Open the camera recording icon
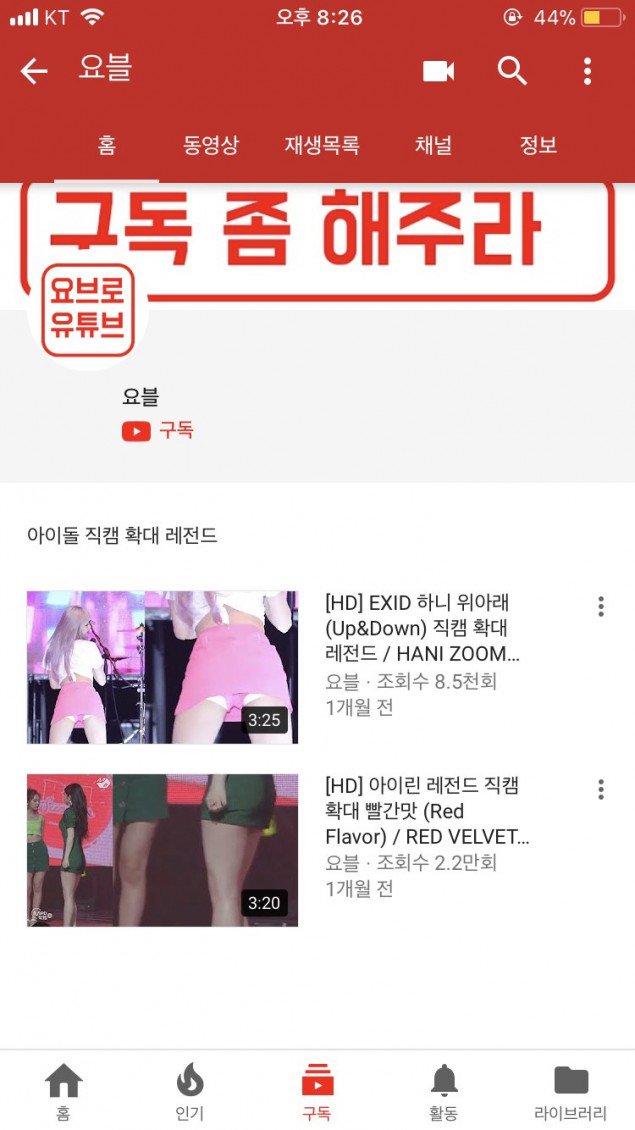 [x=438, y=71]
